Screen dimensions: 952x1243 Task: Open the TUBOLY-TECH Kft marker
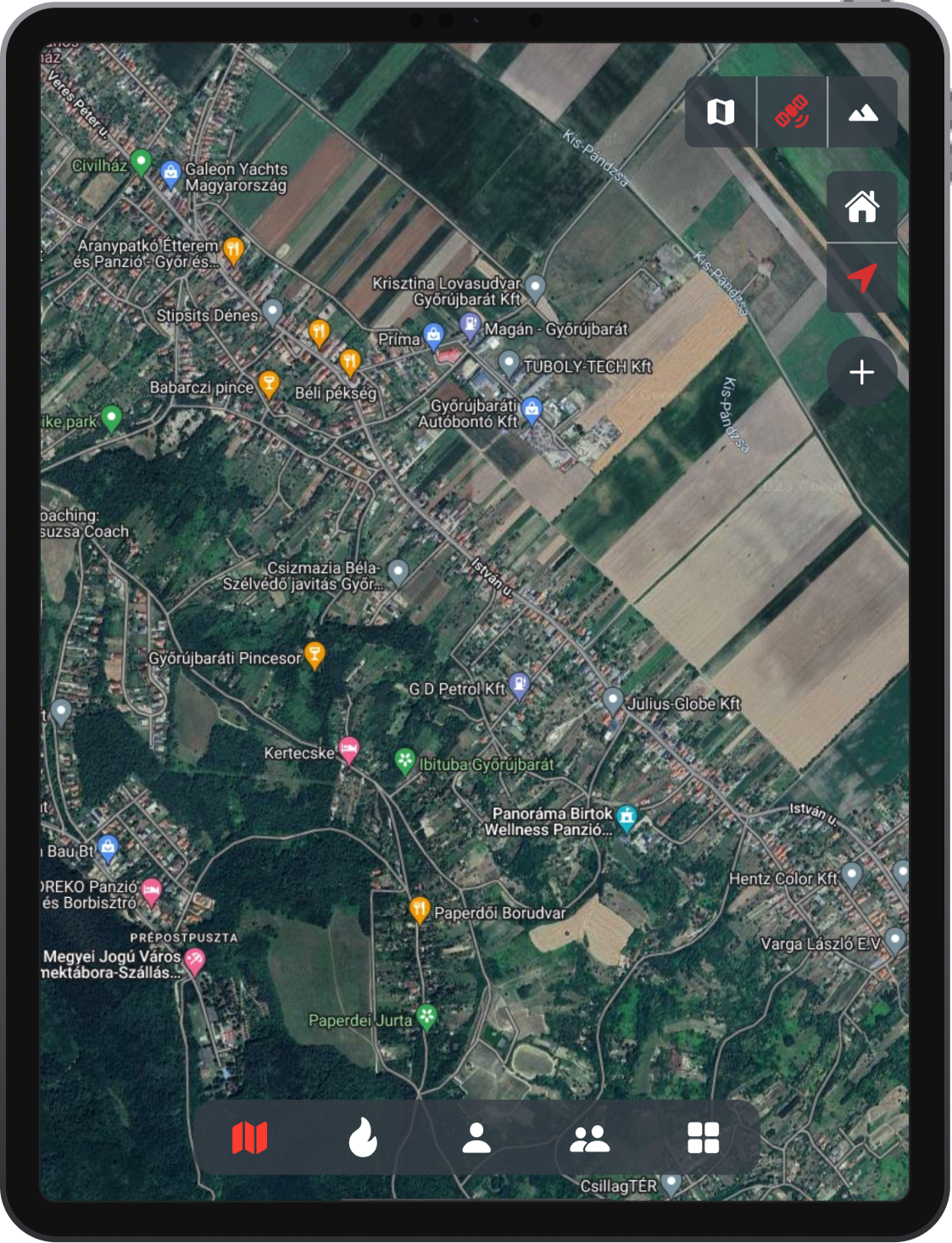coord(509,363)
